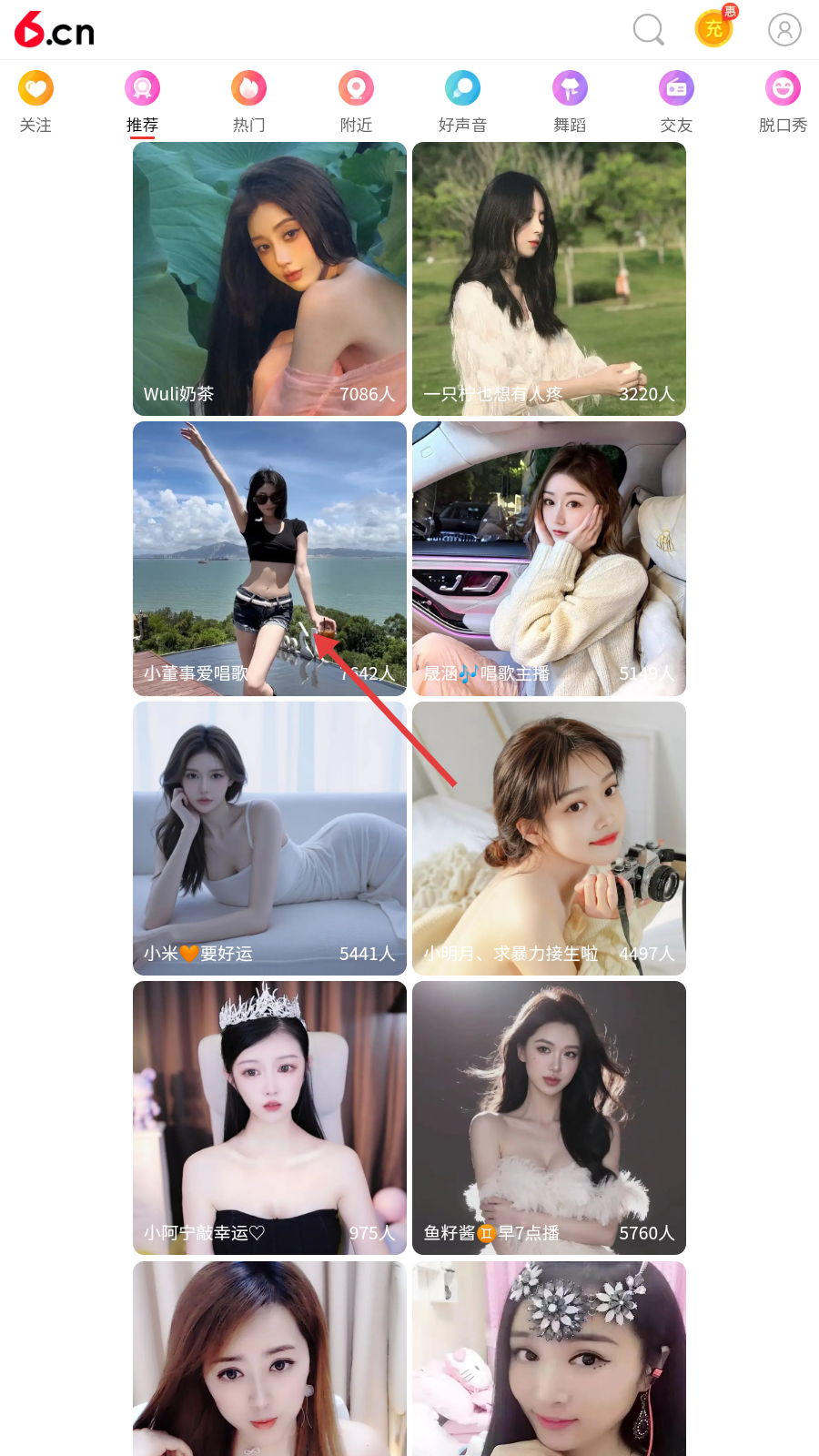Viewport: 819px width, 1456px height.
Task: Select the 推荐 tab
Action: (142, 102)
